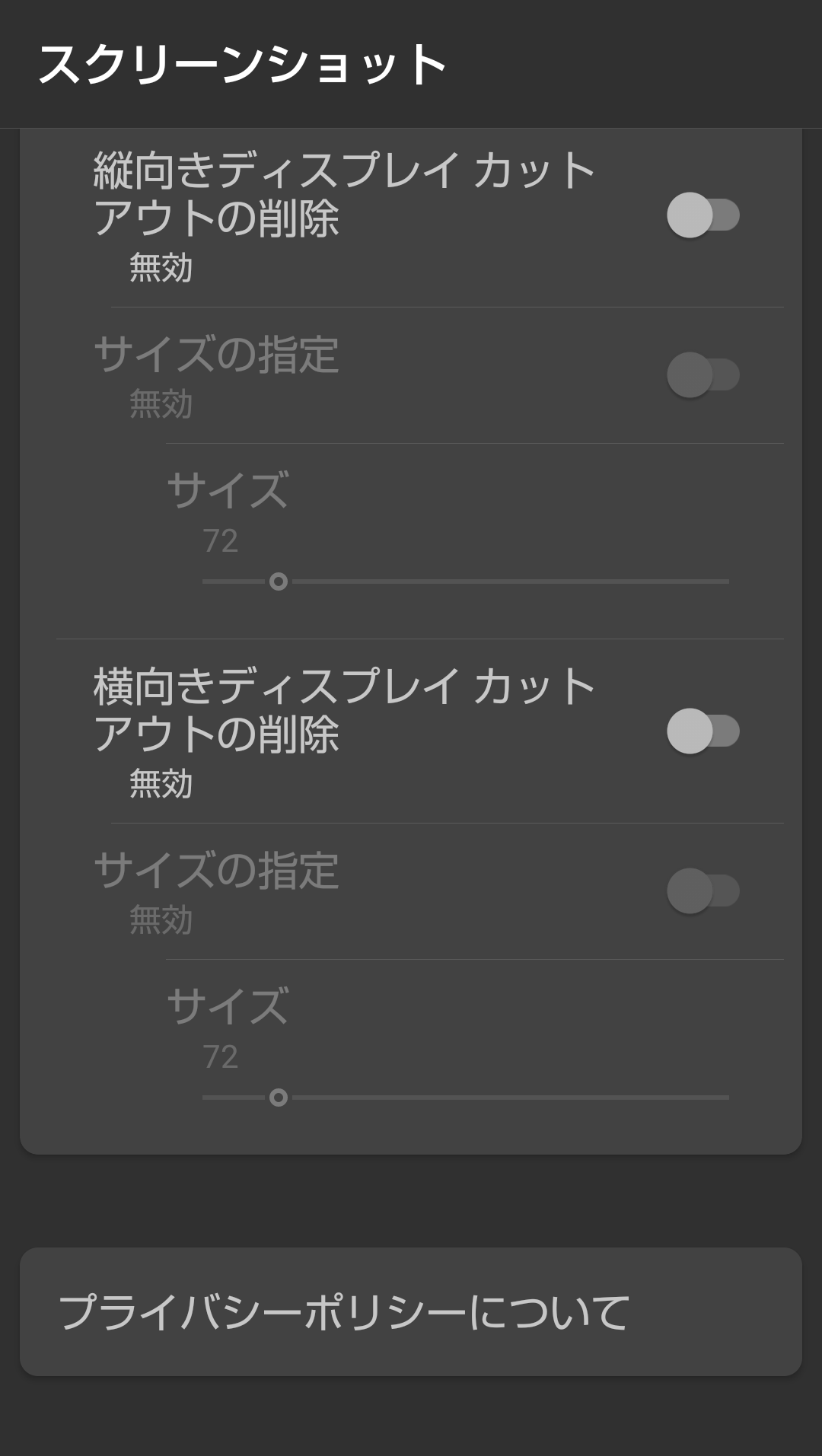Tap the サイズ slider in the 横向き section

[x=466, y=1098]
